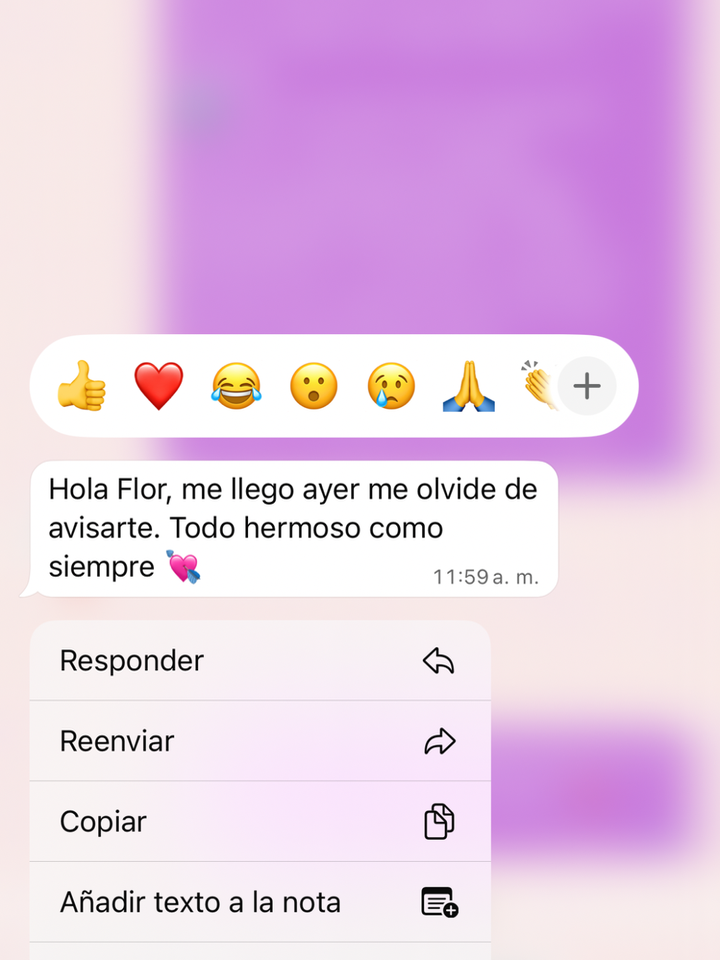Image resolution: width=720 pixels, height=960 pixels.
Task: React with the laughing tears emoji
Action: tap(236, 386)
